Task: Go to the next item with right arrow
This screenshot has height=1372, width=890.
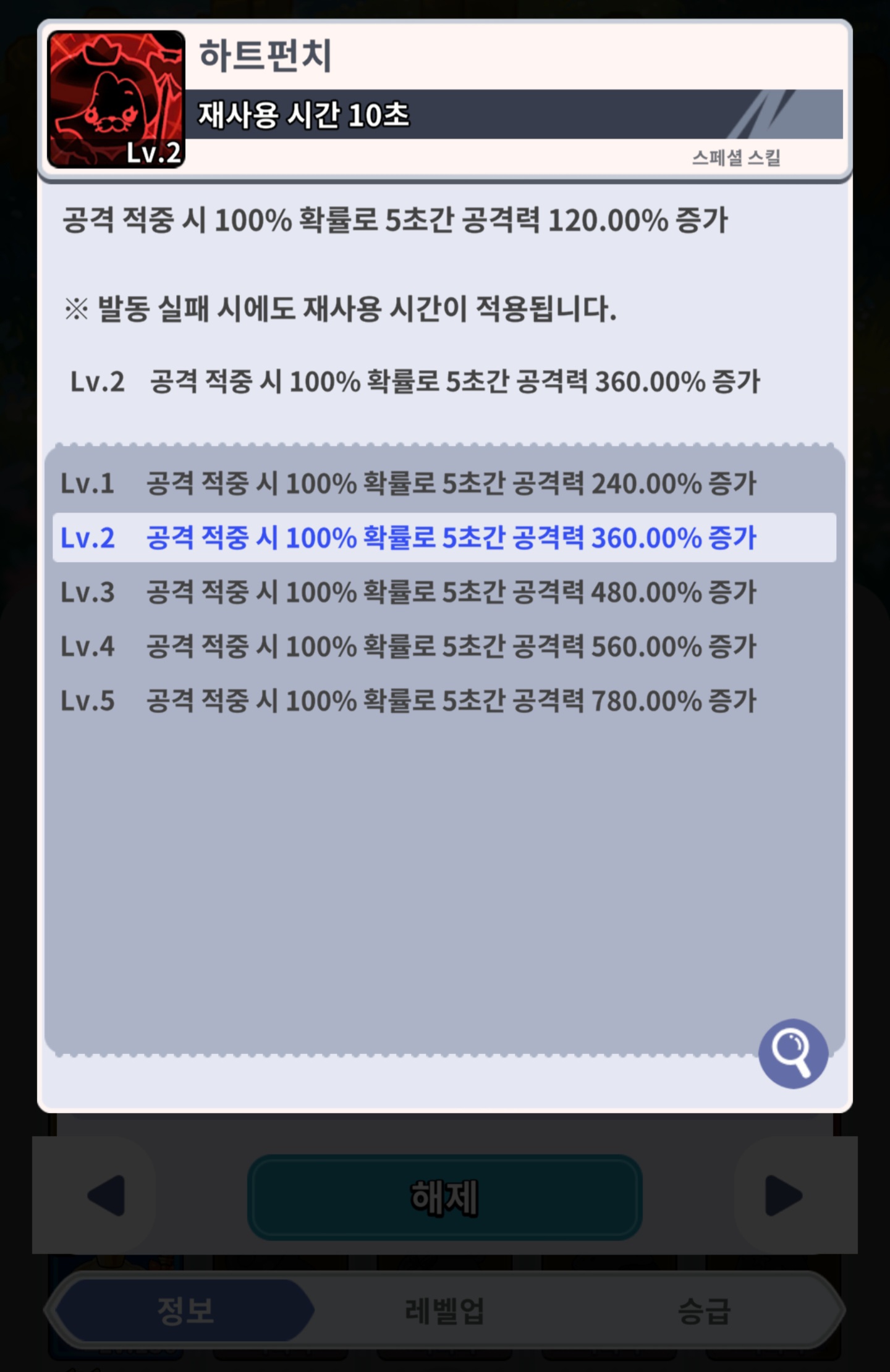Action: click(x=783, y=1196)
